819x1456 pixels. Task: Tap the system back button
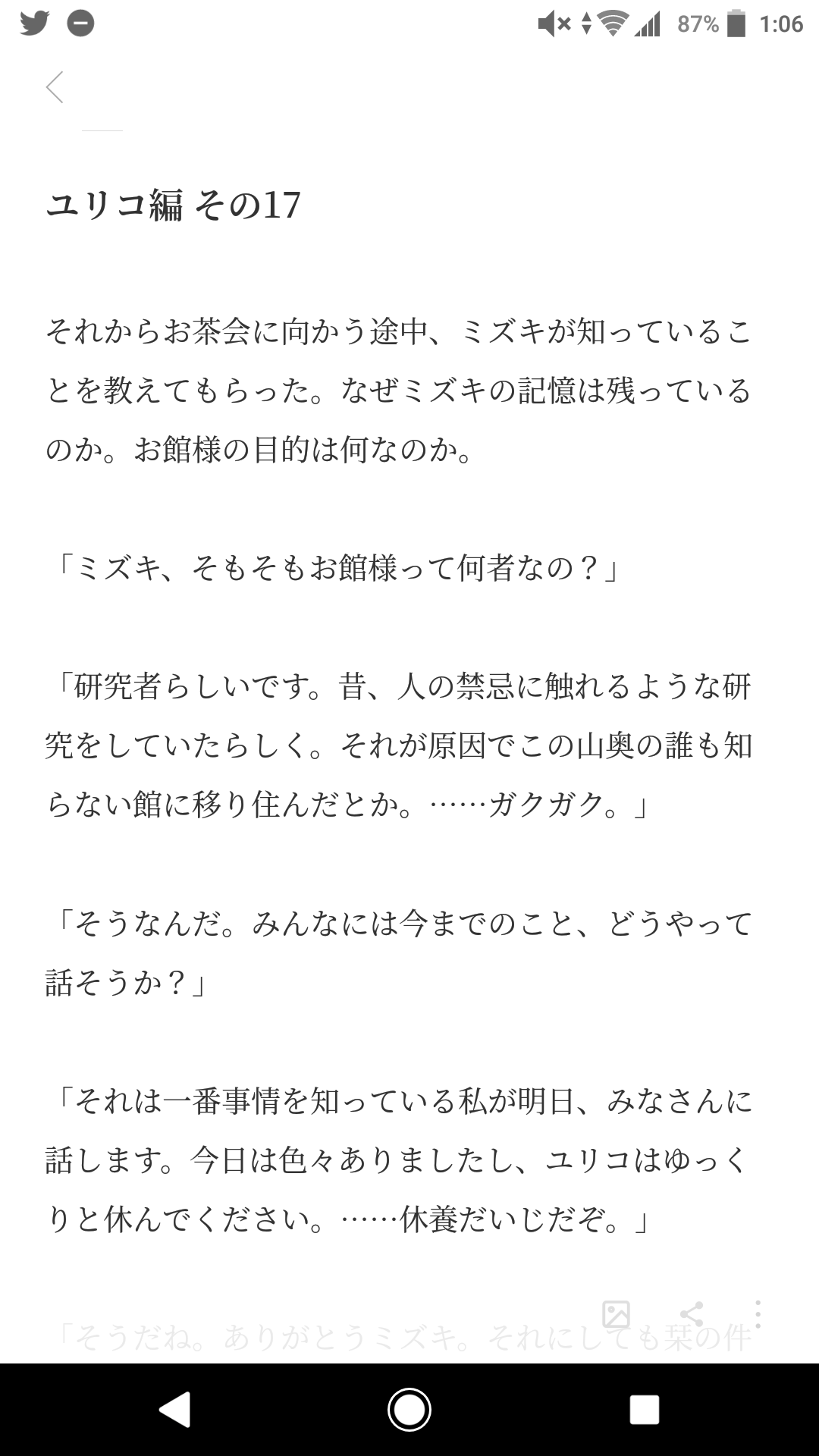click(174, 1410)
